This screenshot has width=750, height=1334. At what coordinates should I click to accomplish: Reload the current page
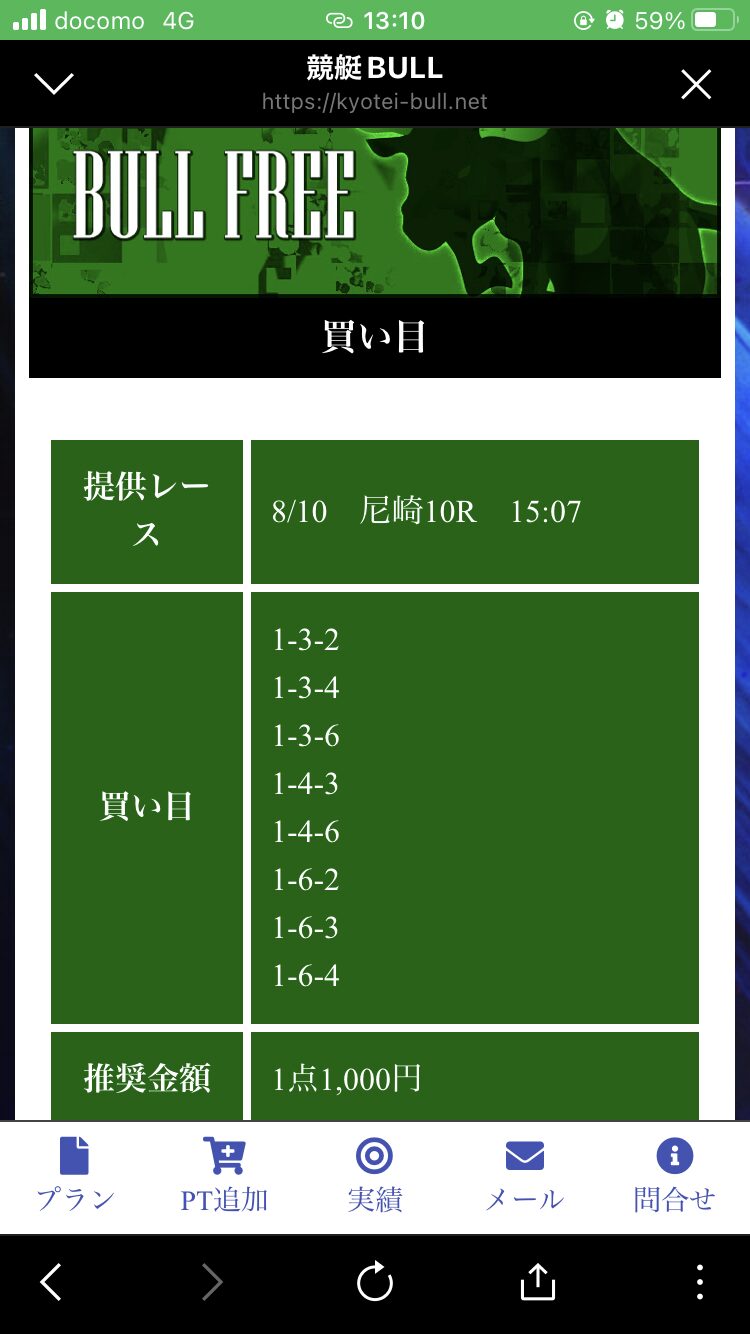375,1282
